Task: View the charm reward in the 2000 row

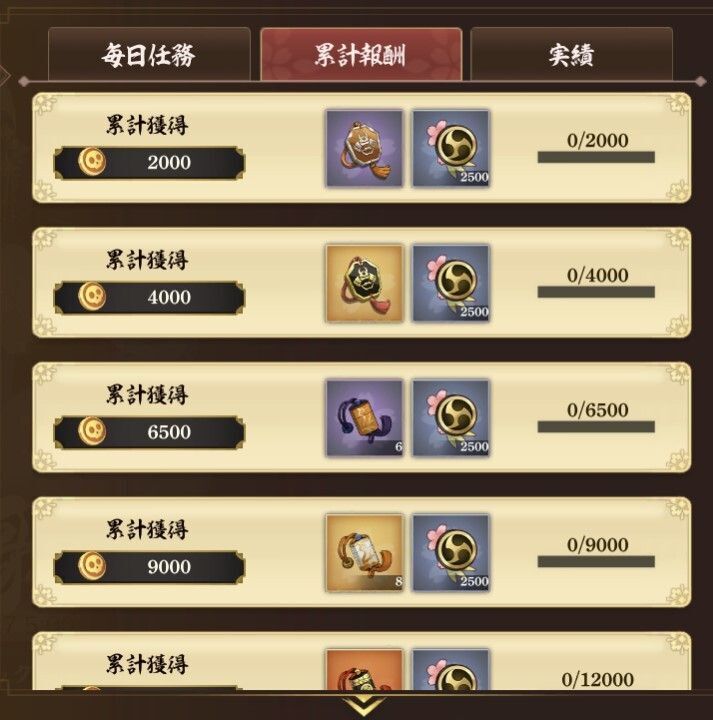Action: click(364, 148)
